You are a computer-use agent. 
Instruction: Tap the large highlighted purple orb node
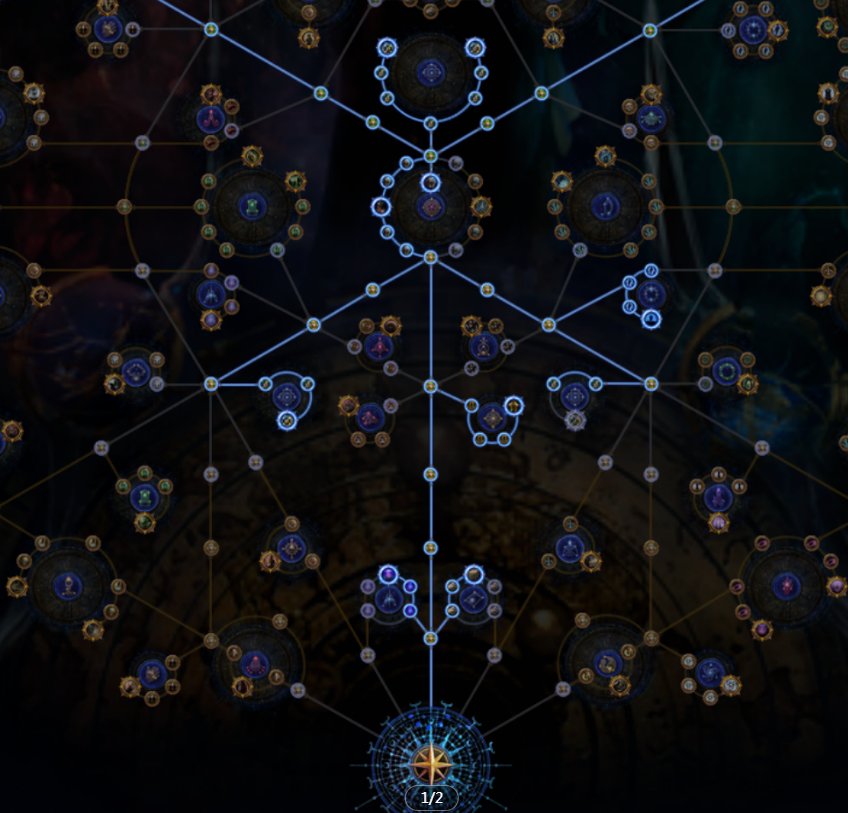(388, 574)
